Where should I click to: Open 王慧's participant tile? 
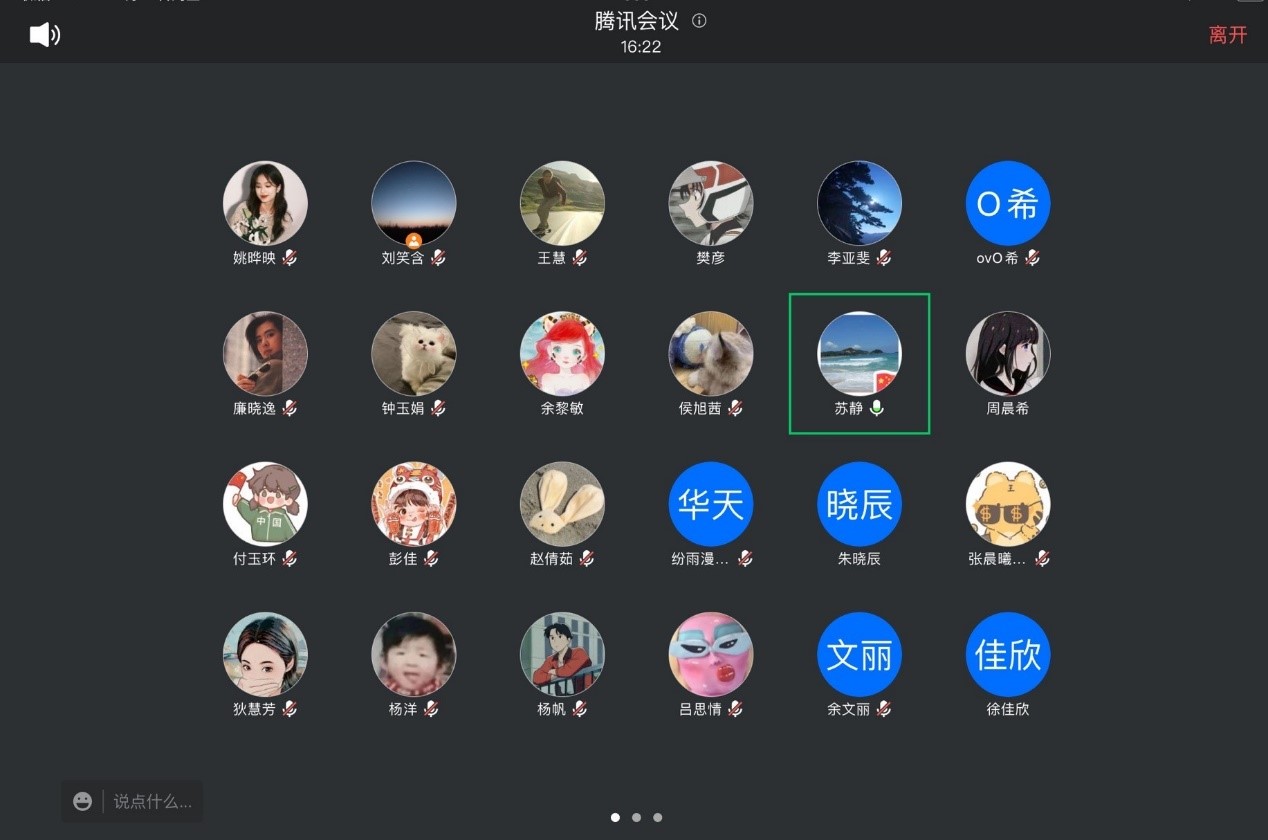(562, 204)
